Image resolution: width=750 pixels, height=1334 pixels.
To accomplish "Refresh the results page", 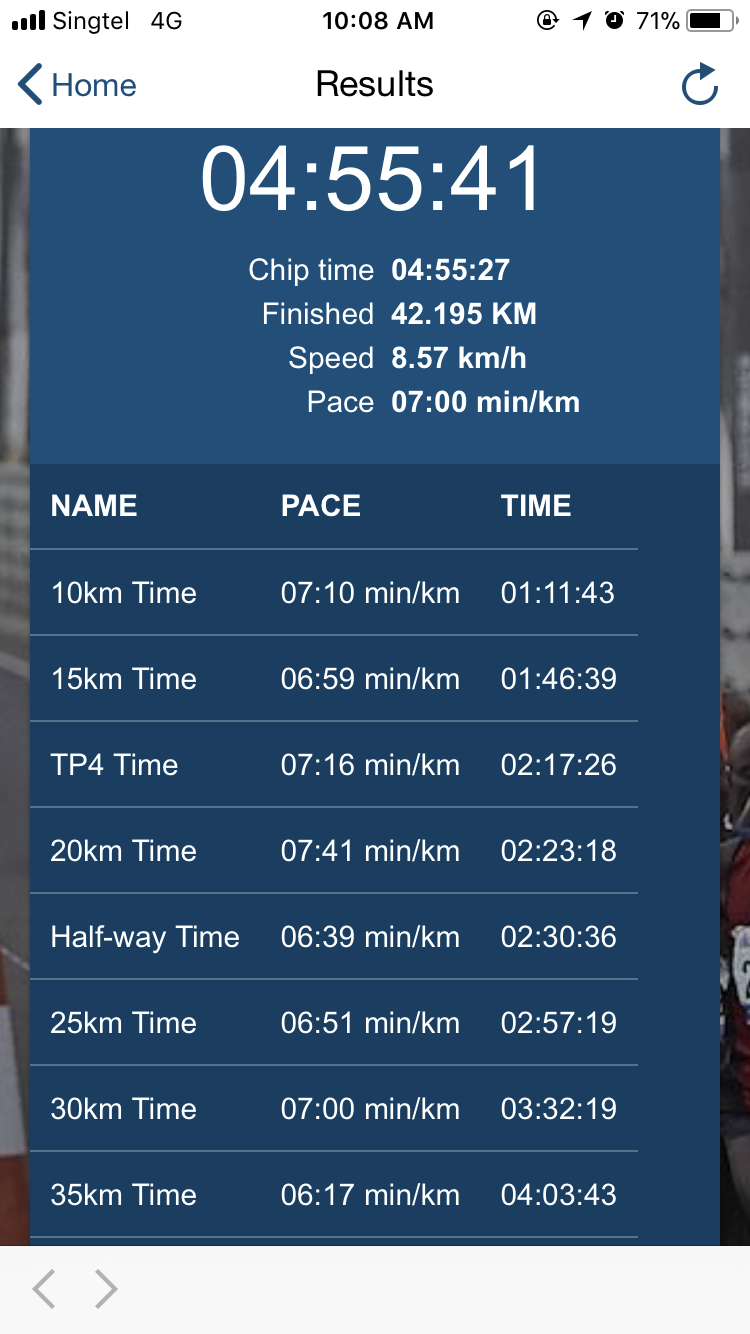I will click(x=700, y=84).
